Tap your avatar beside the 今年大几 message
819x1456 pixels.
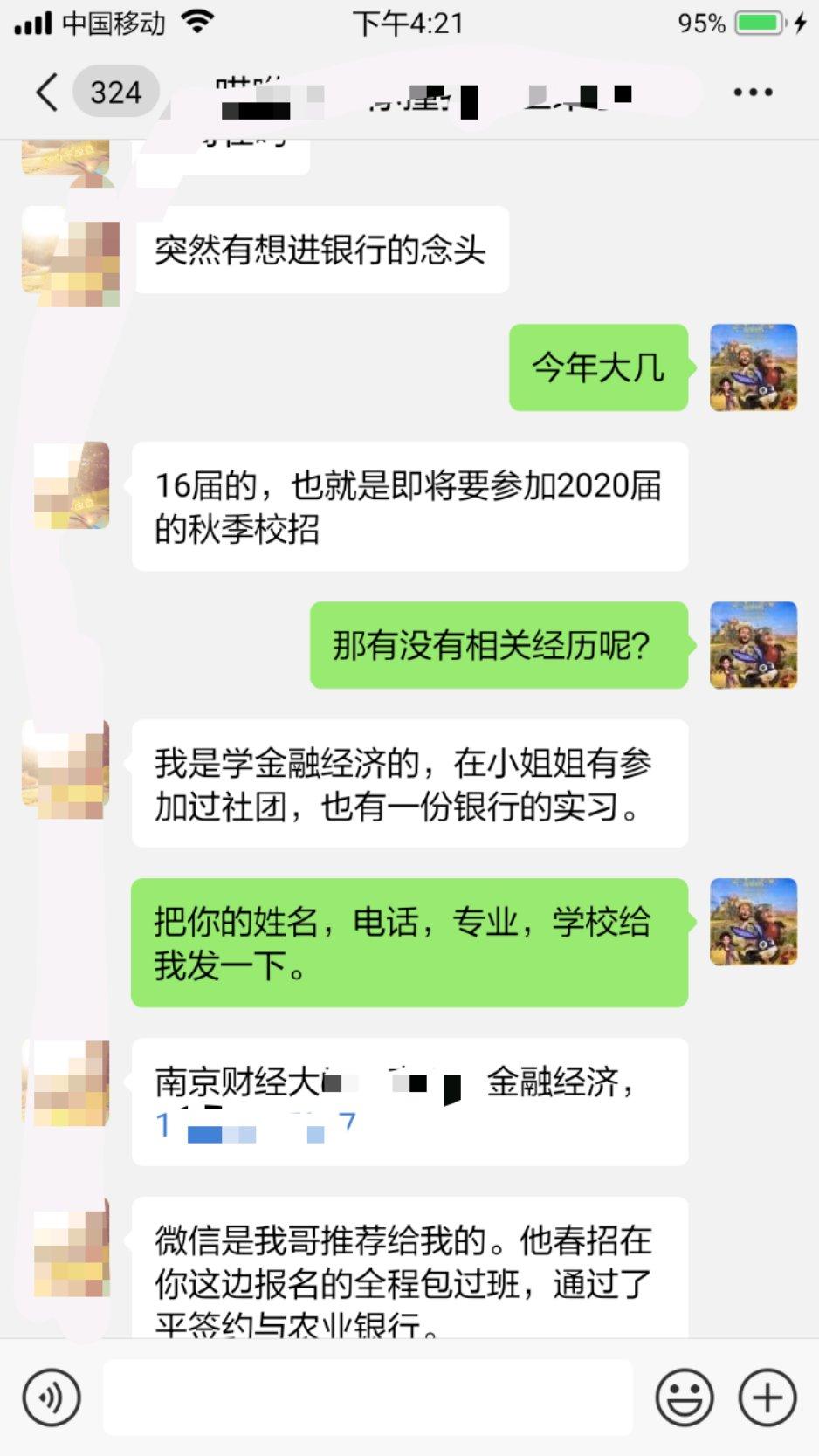point(753,367)
